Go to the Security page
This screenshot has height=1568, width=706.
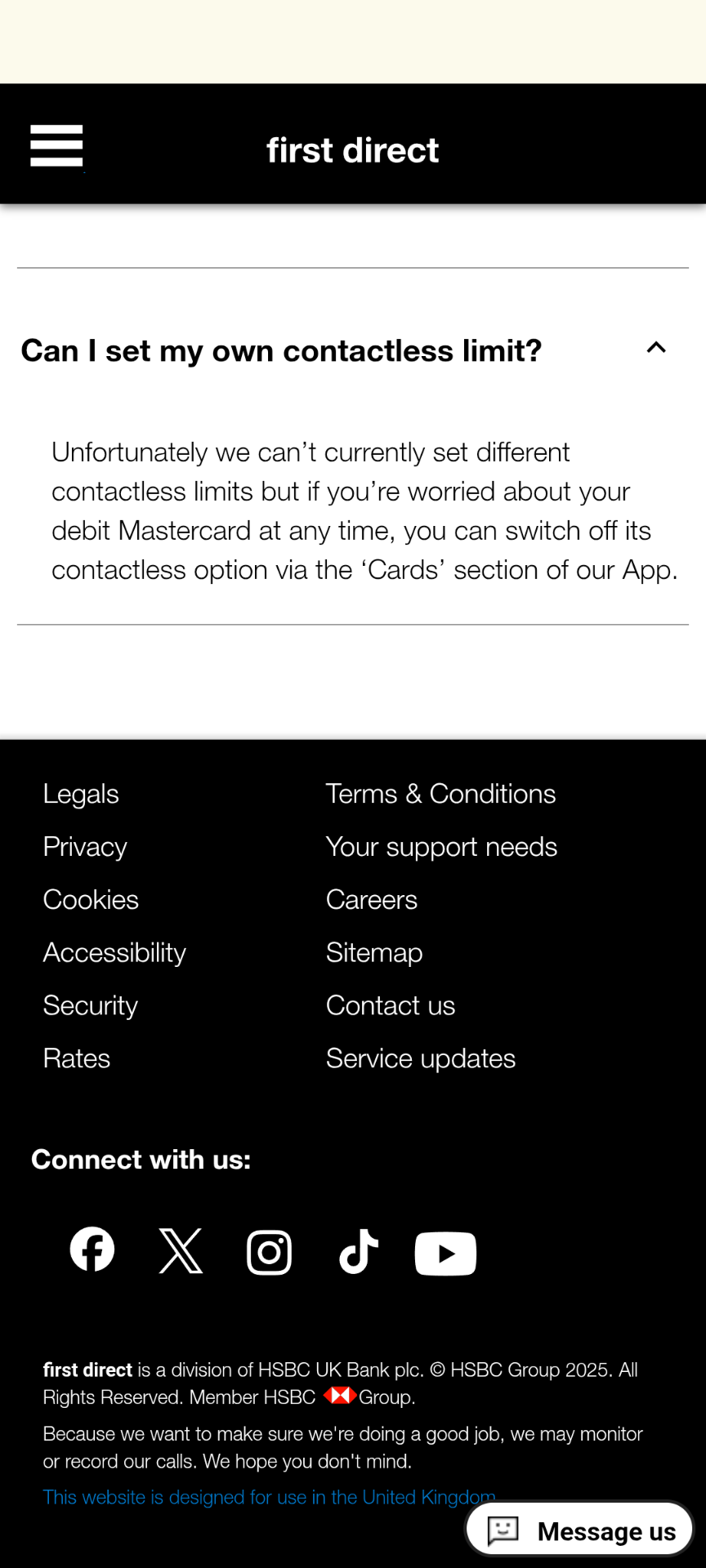click(91, 1005)
